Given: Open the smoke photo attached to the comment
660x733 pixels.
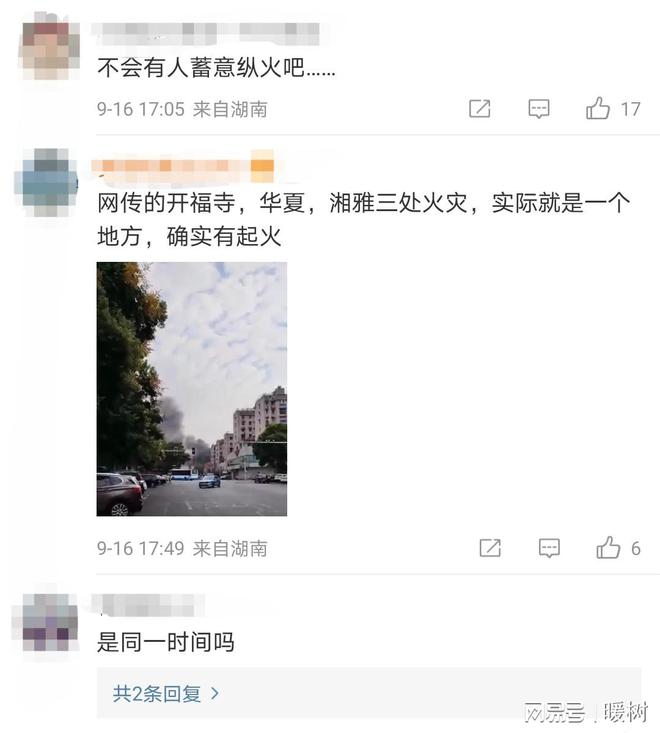Looking at the screenshot, I should click(x=191, y=389).
